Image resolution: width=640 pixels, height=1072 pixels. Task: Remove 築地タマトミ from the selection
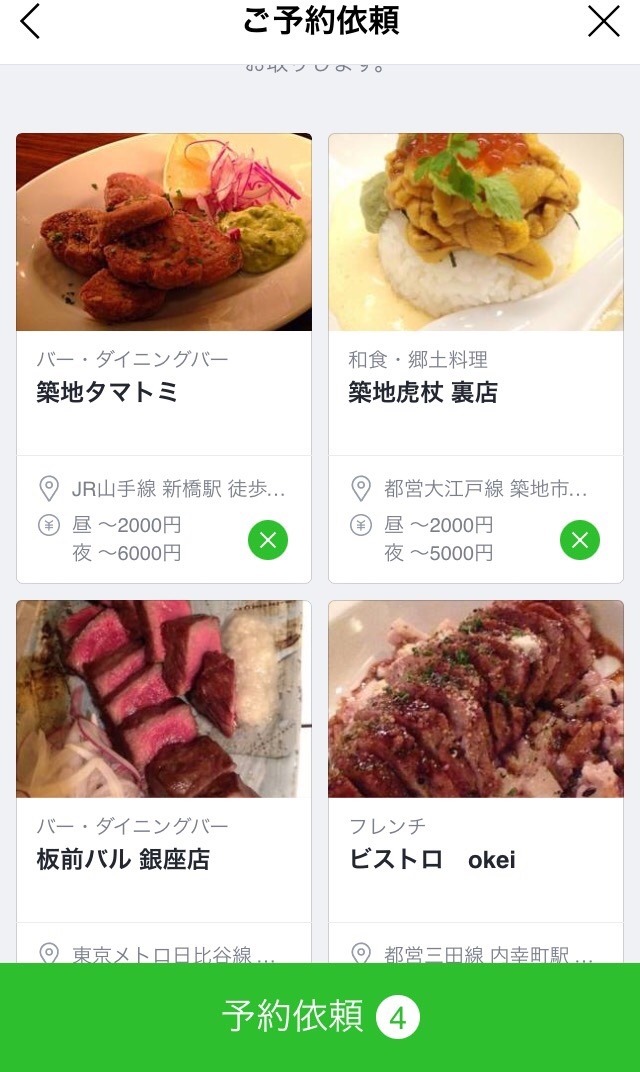(x=268, y=540)
